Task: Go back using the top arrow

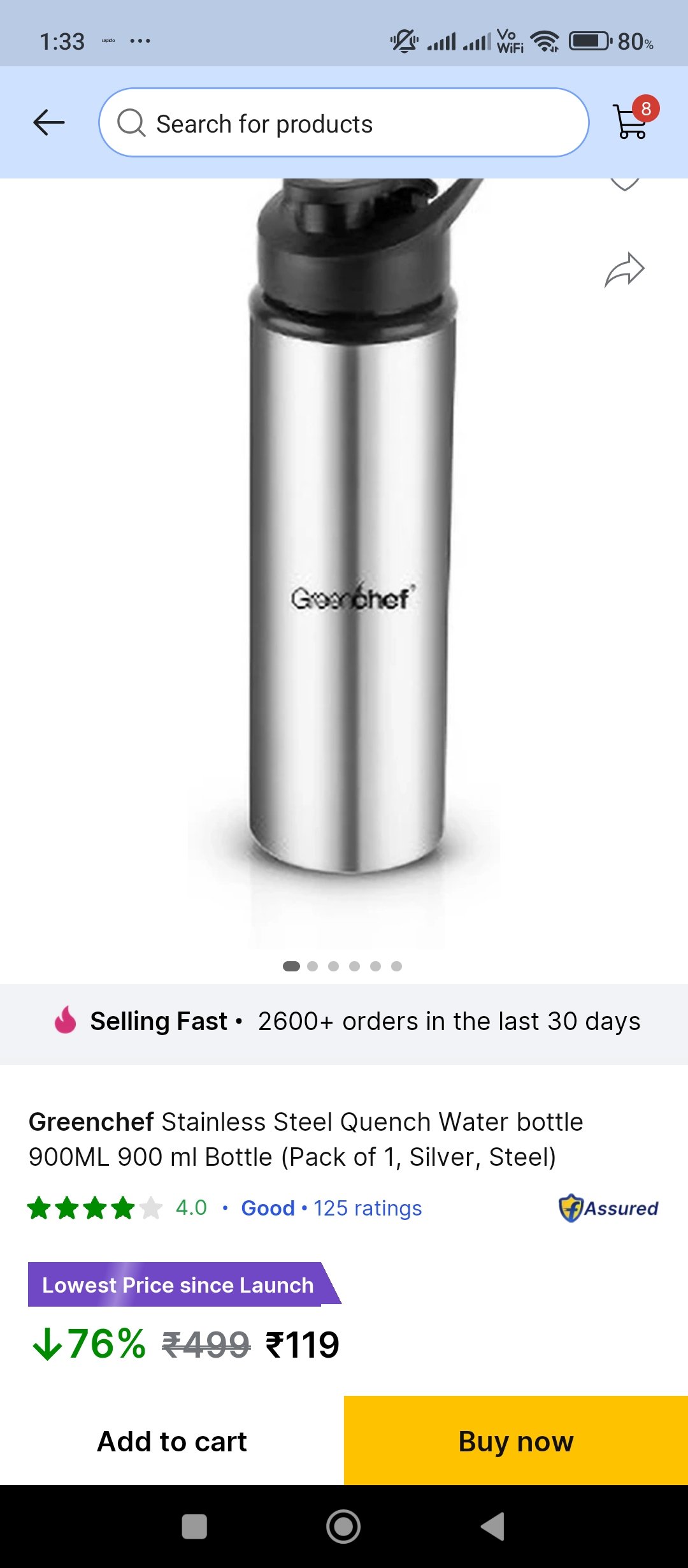Action: tap(49, 122)
